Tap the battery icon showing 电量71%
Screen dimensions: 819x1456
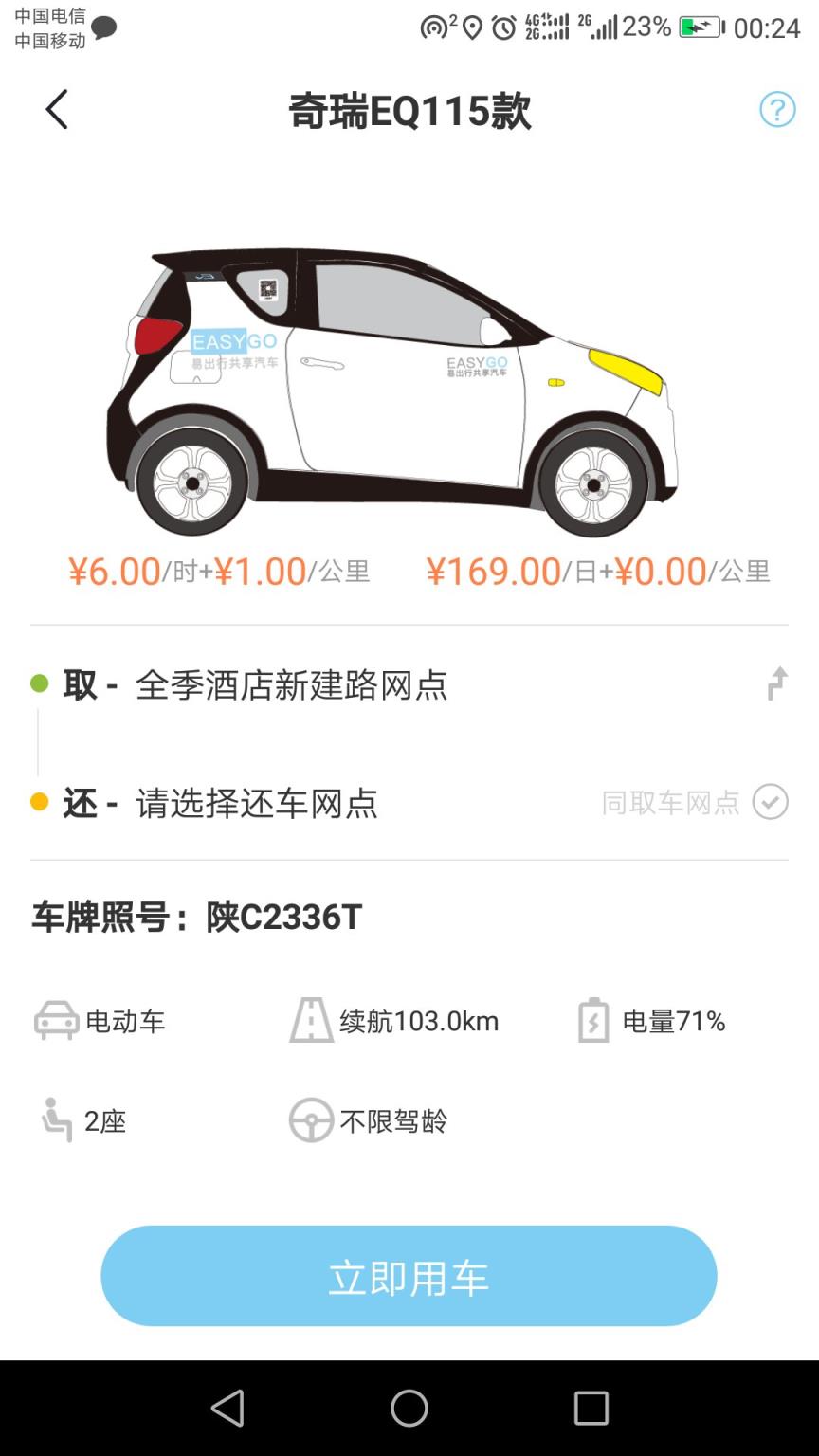pos(592,1021)
